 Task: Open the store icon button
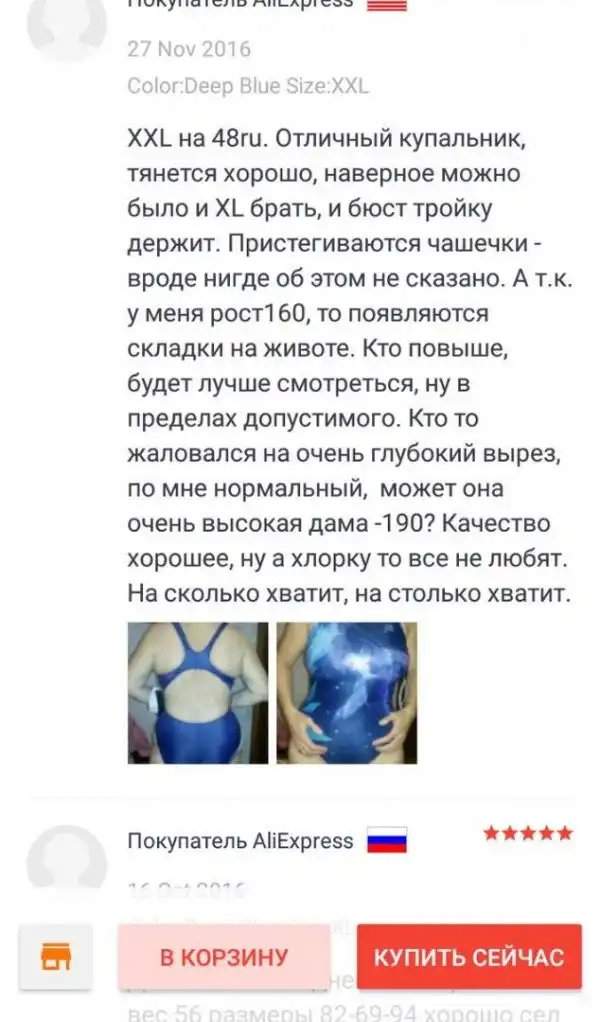pos(55,957)
